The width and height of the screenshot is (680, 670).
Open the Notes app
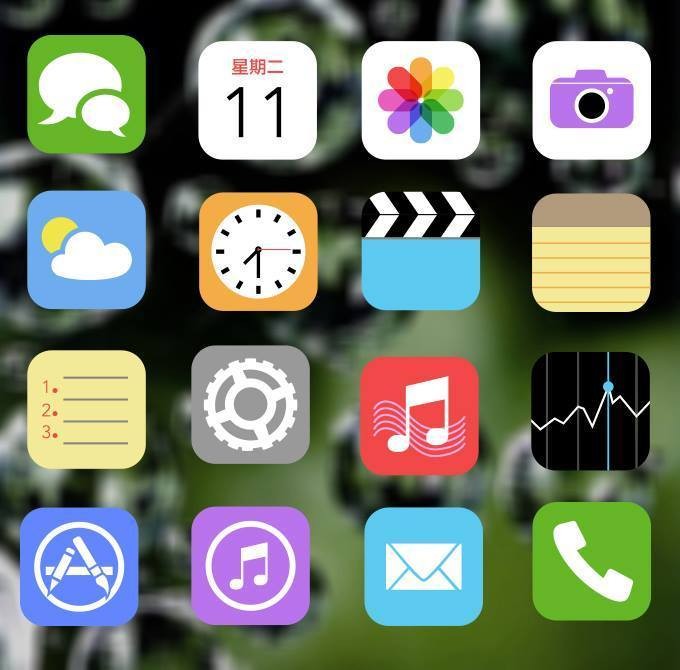[x=591, y=252]
